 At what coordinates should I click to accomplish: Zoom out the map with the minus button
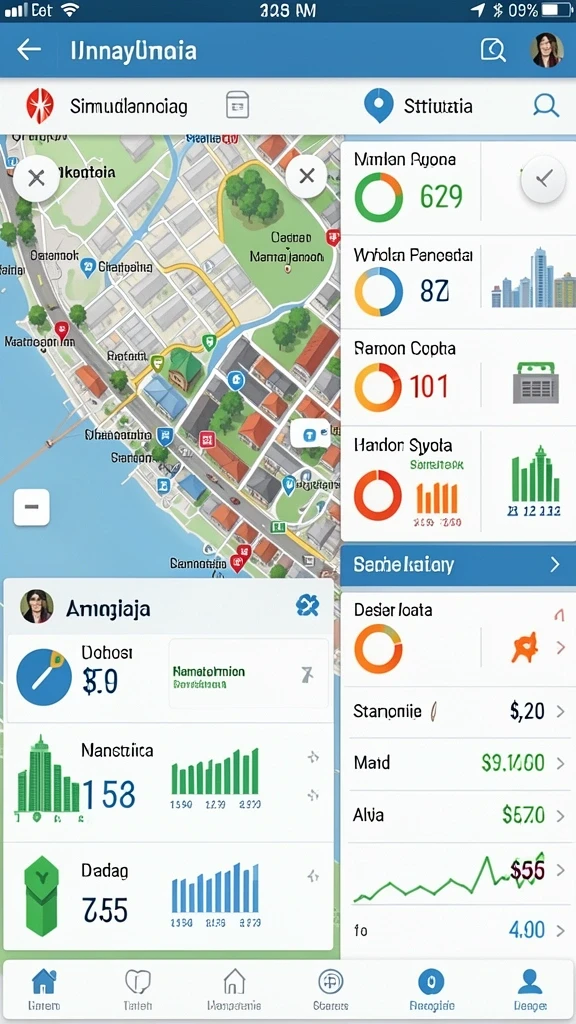click(x=31, y=507)
